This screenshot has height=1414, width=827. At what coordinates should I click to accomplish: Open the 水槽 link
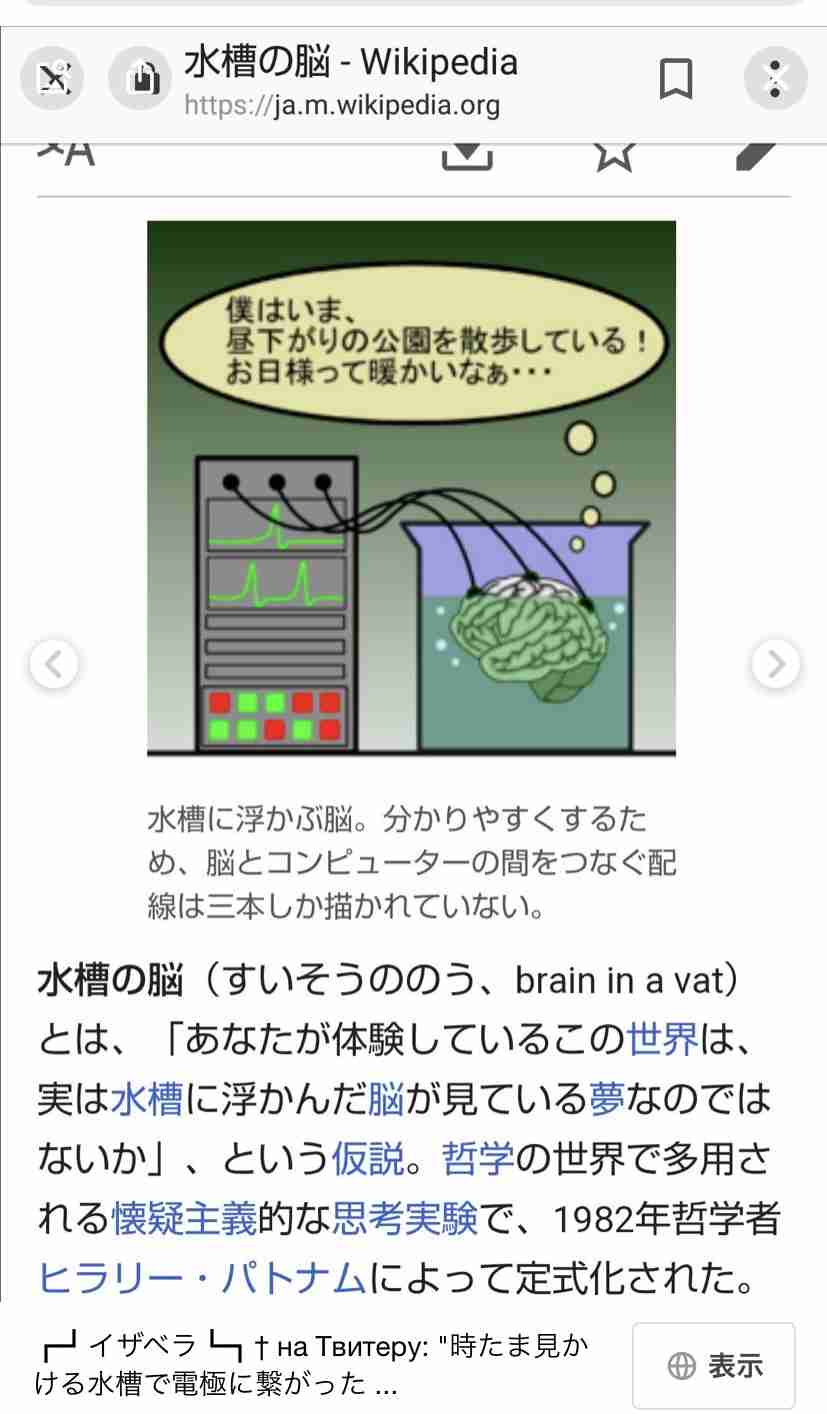[x=146, y=1100]
